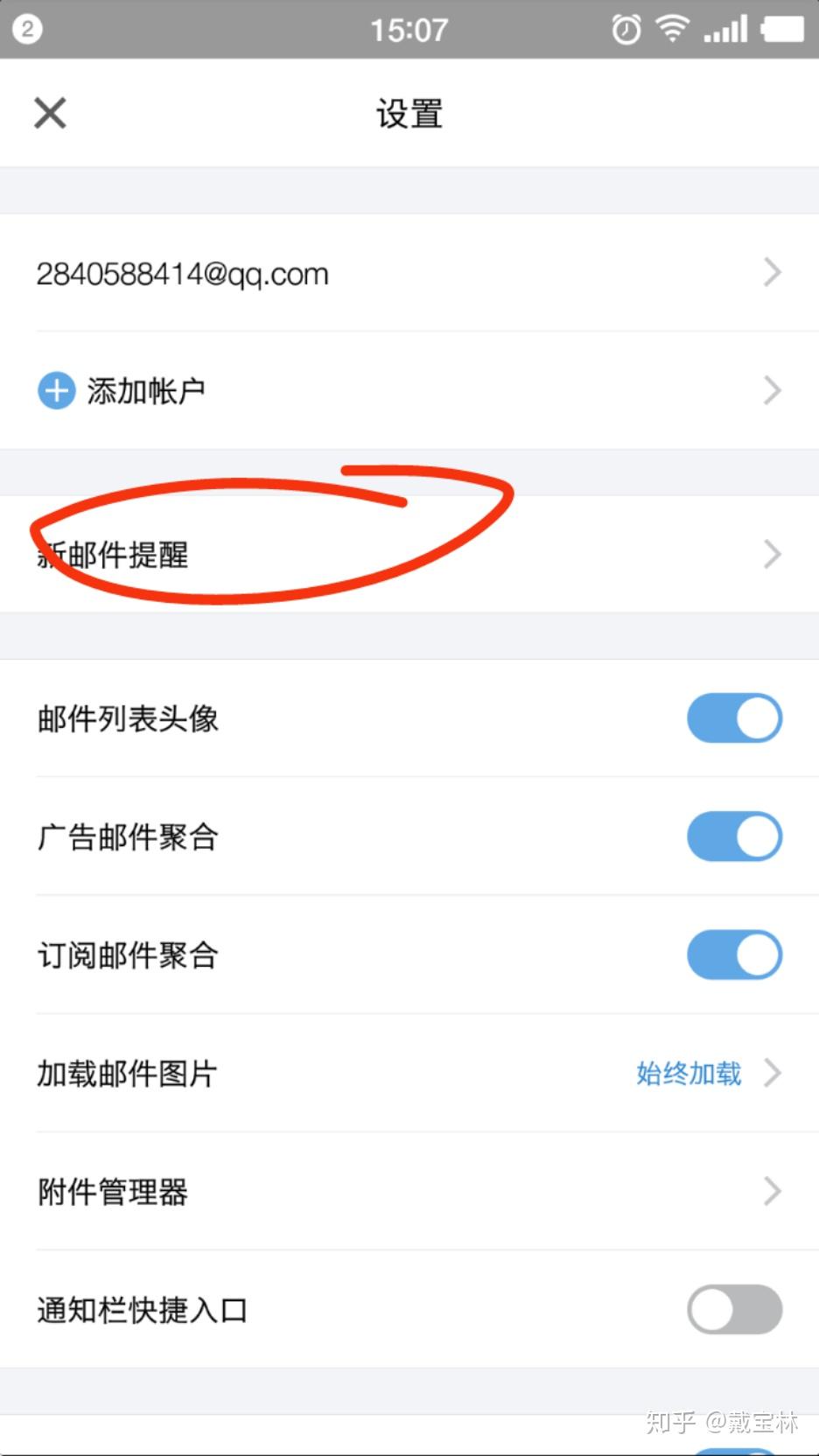Turn off 订阅邮件聚合
This screenshot has width=819, height=1456.
pyautogui.click(x=733, y=955)
